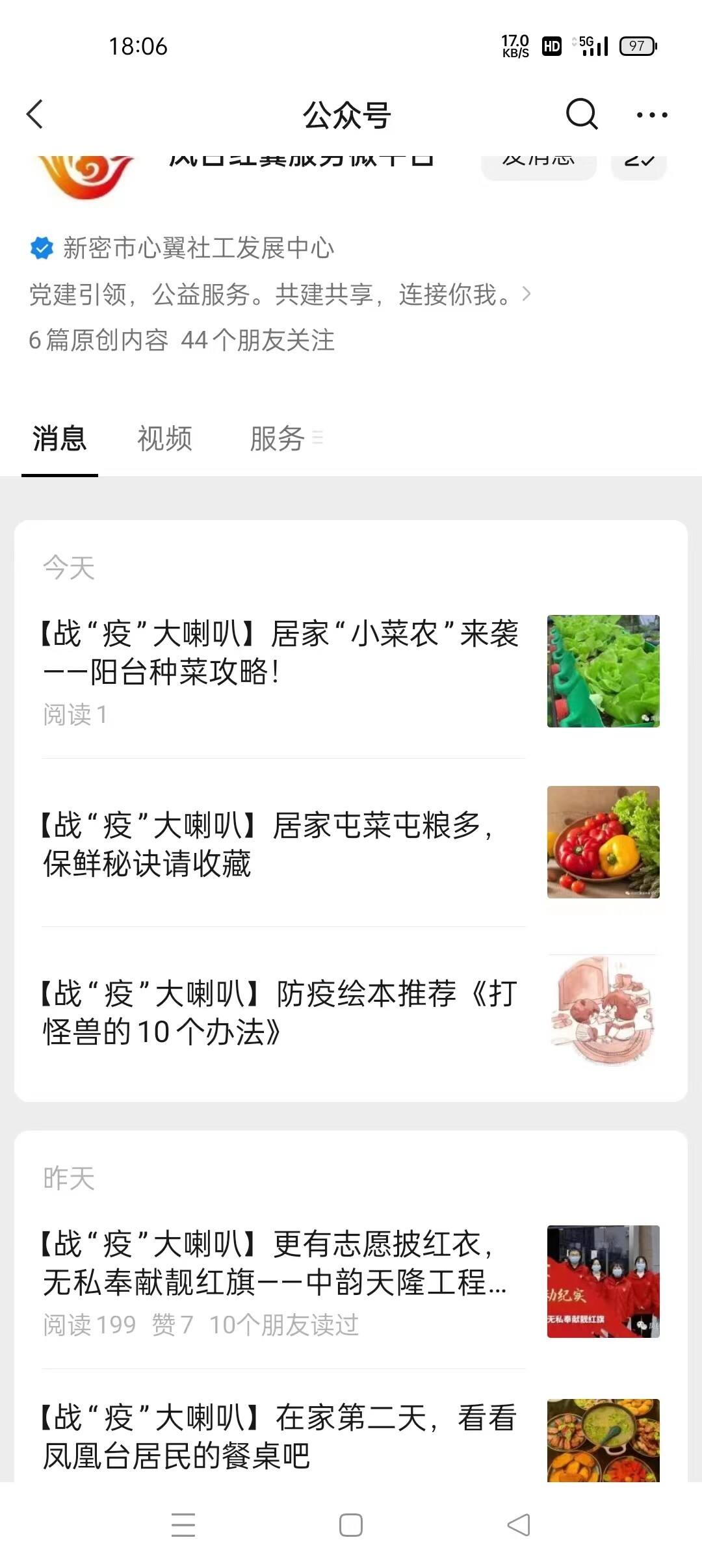
Task: Open the three-dot overflow menu
Action: 651,115
